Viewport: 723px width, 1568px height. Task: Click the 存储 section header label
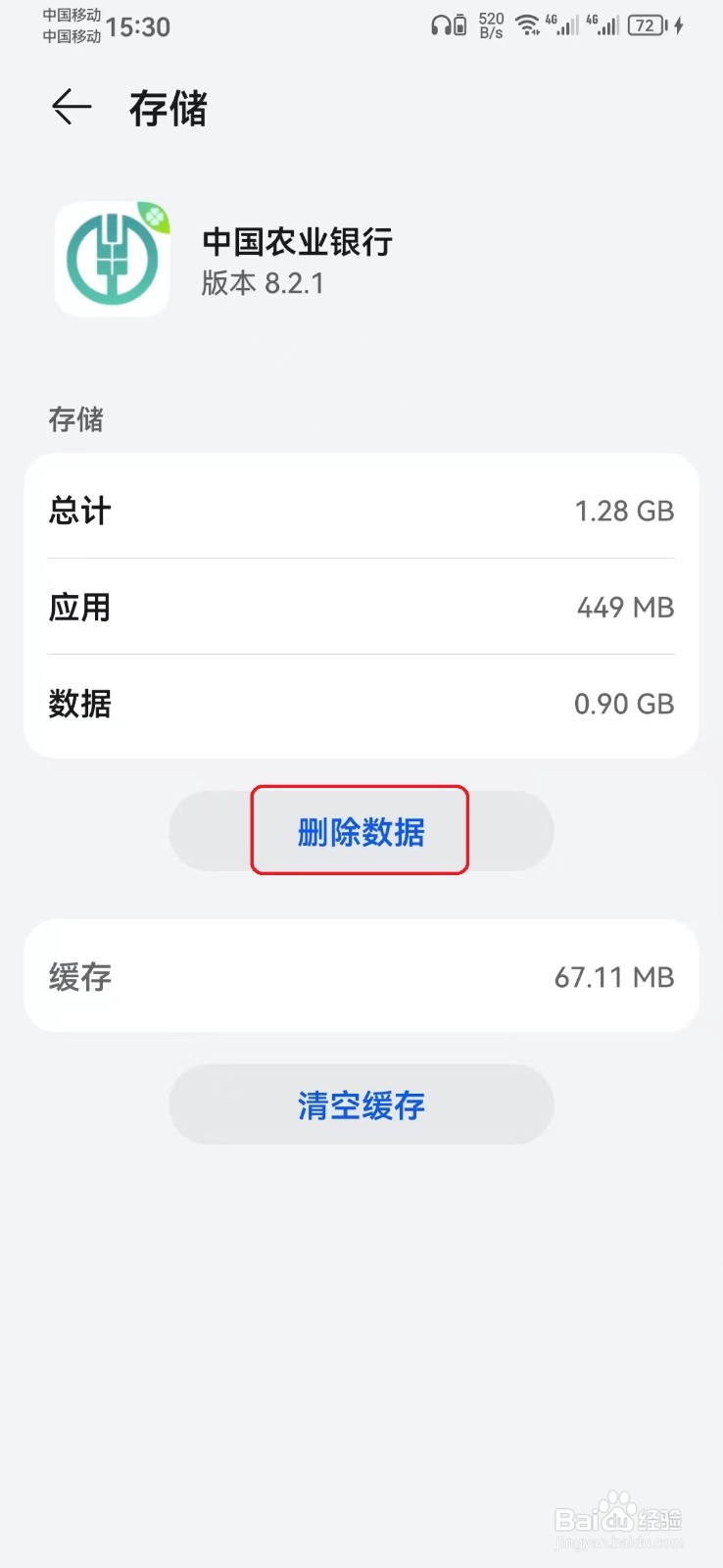click(x=77, y=419)
